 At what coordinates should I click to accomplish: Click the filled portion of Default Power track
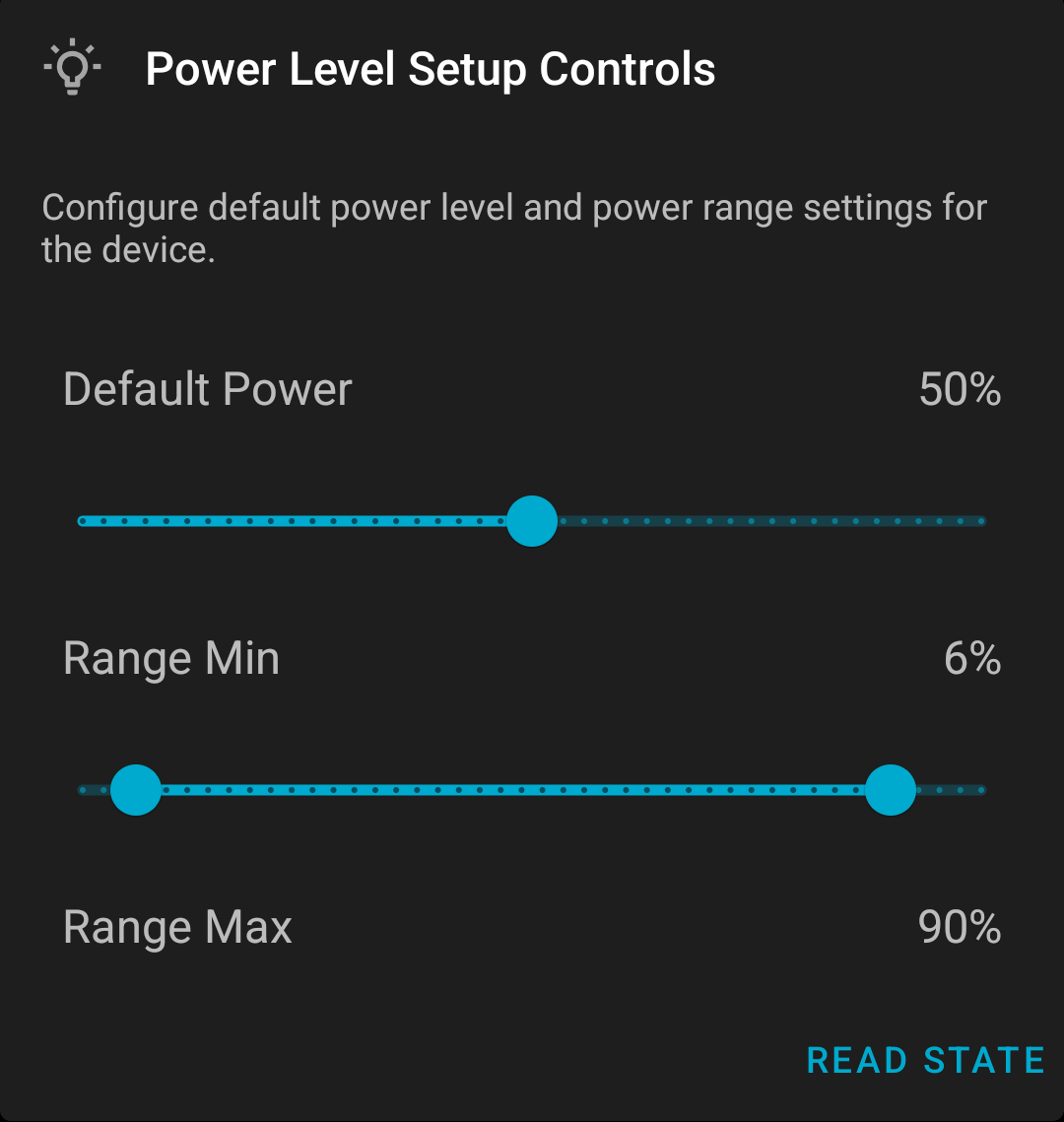296,521
